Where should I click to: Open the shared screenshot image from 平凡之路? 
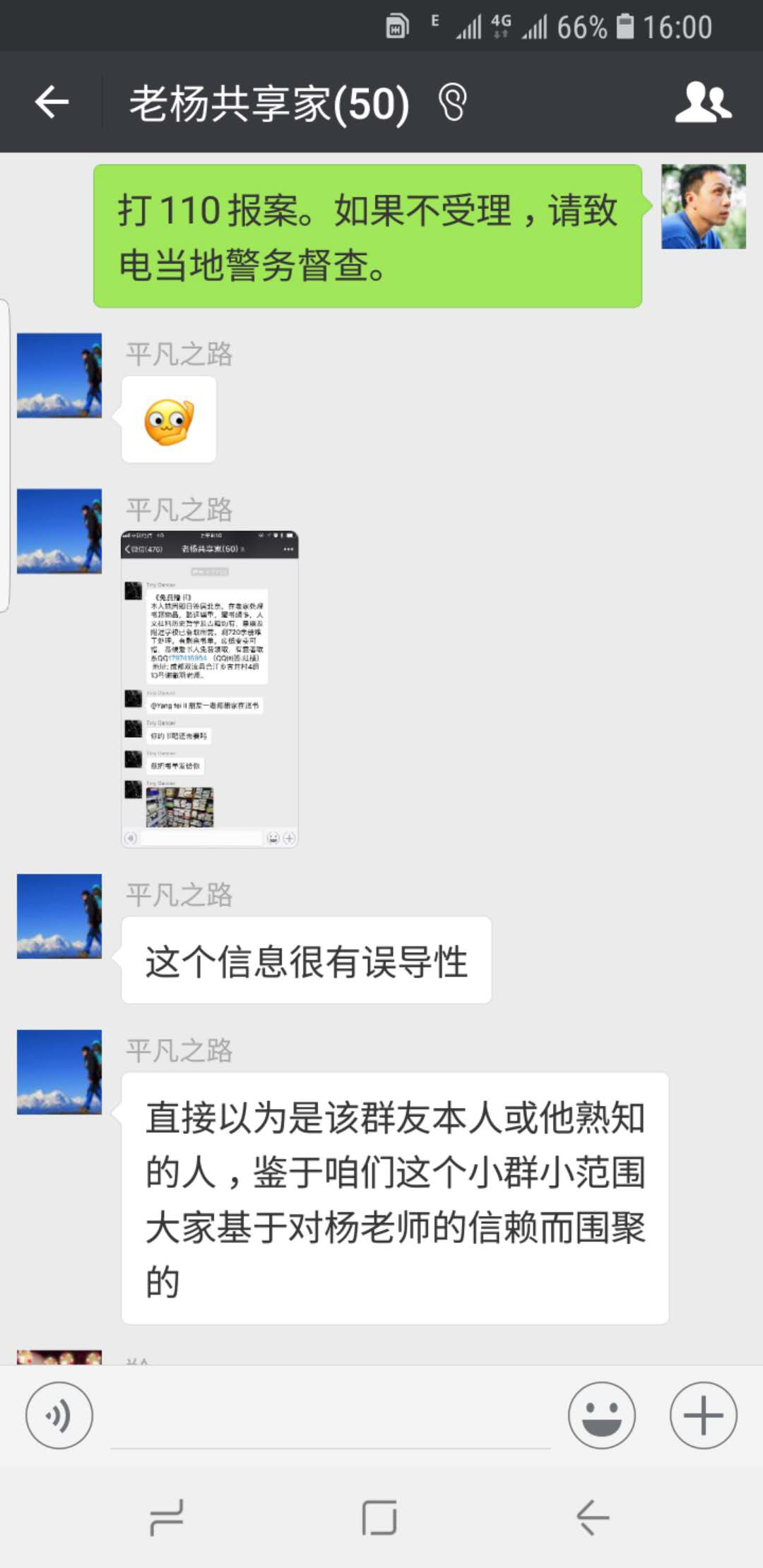[210, 689]
